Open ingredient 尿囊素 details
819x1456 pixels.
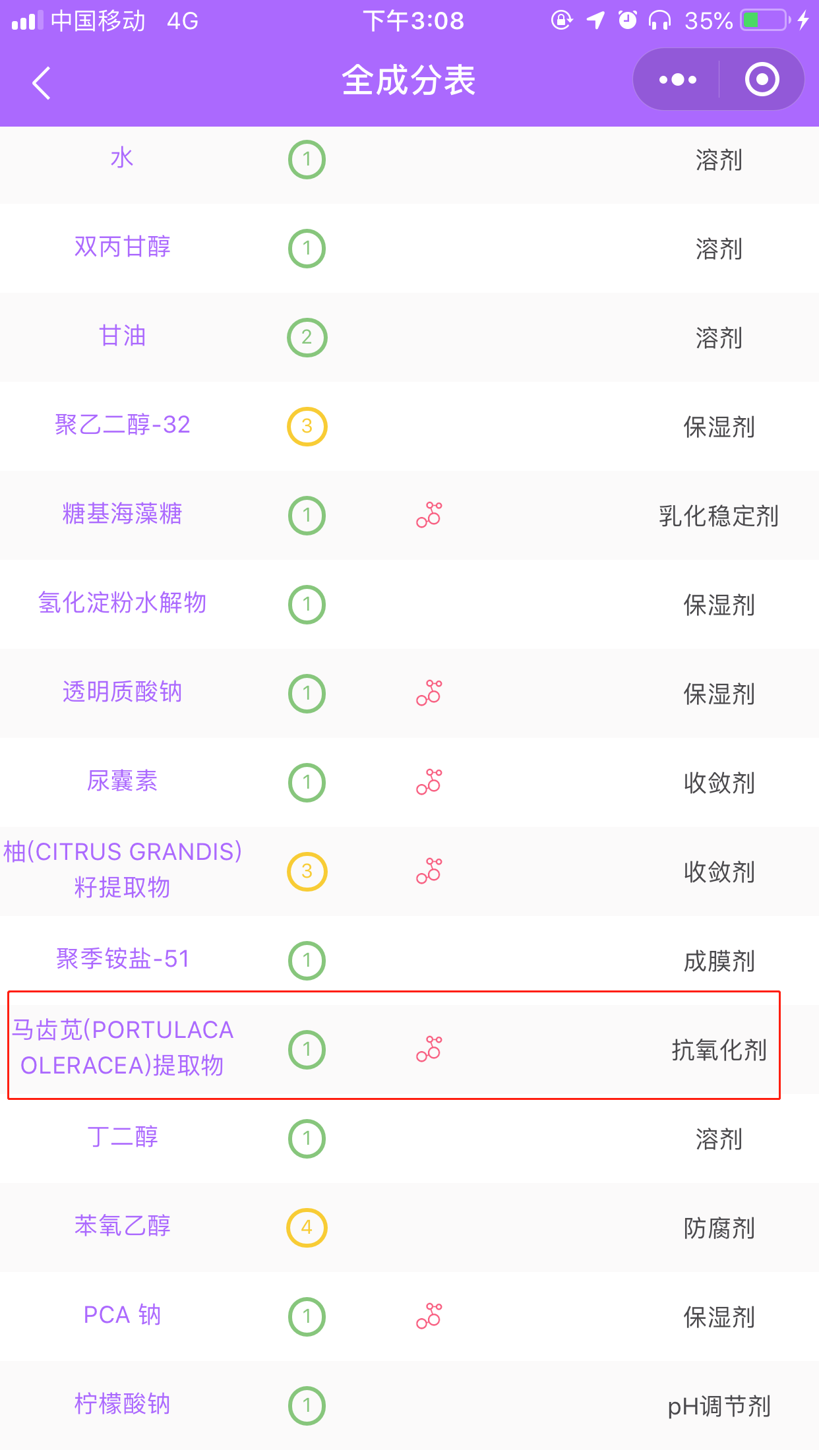point(122,781)
